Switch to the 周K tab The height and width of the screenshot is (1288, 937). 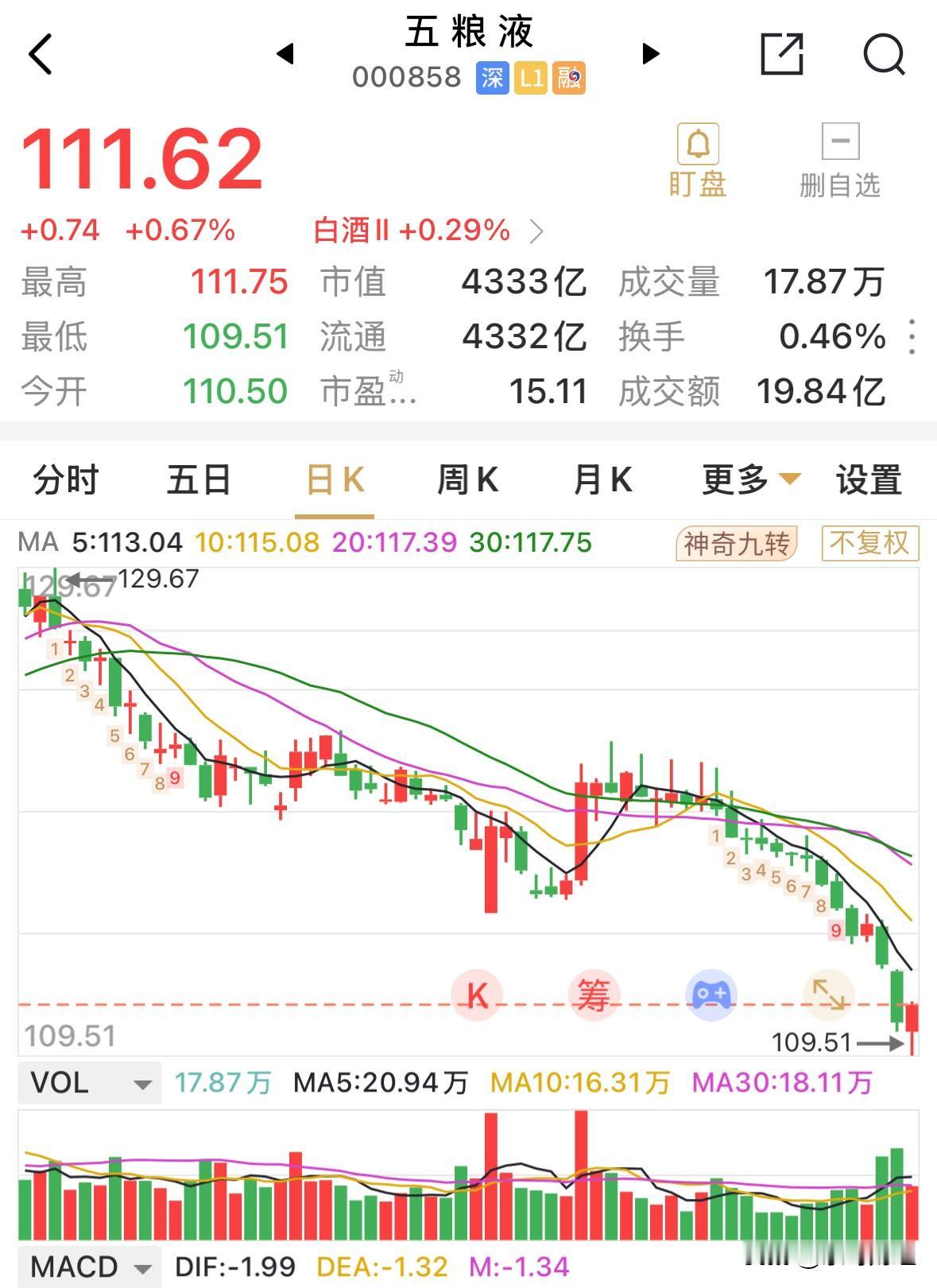(469, 479)
